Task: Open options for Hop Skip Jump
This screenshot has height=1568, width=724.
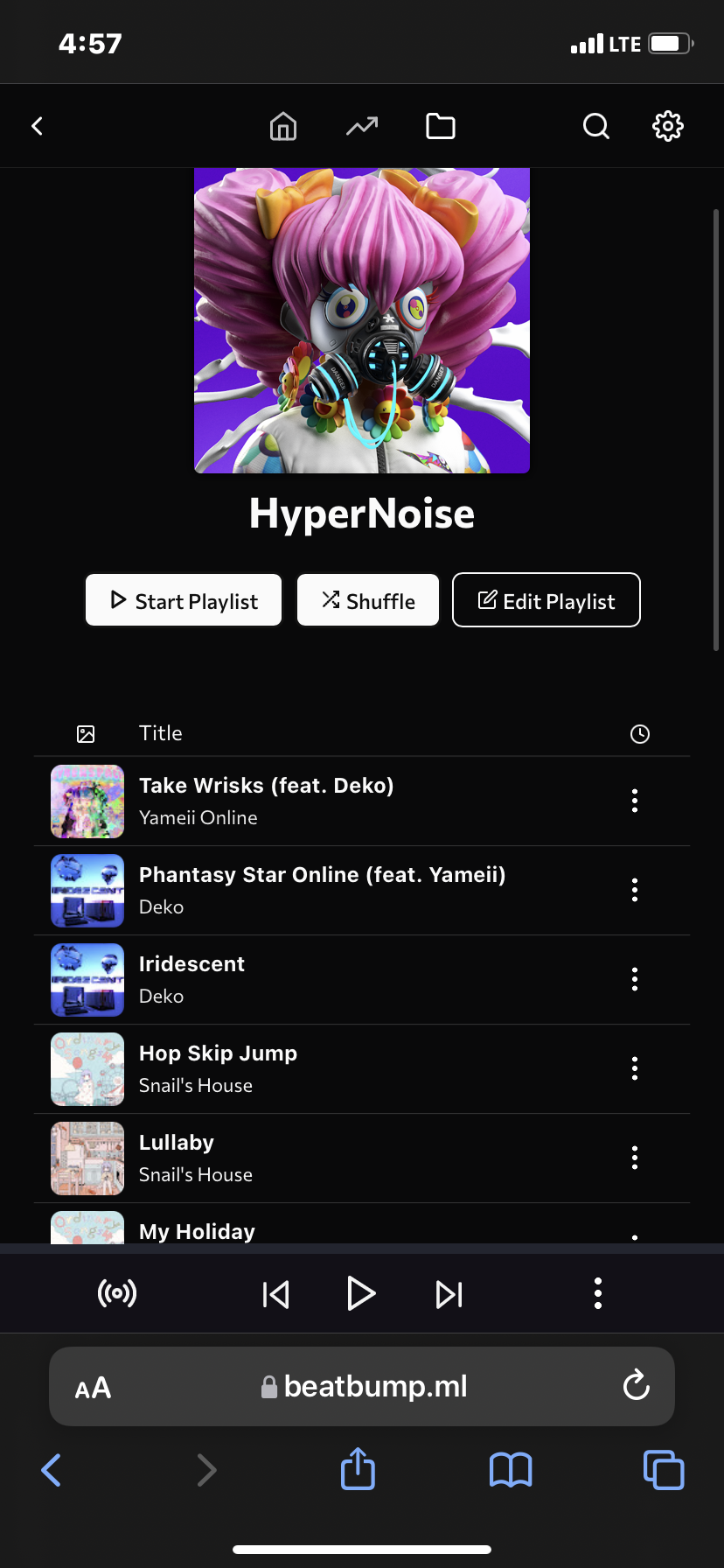Action: click(x=635, y=1068)
